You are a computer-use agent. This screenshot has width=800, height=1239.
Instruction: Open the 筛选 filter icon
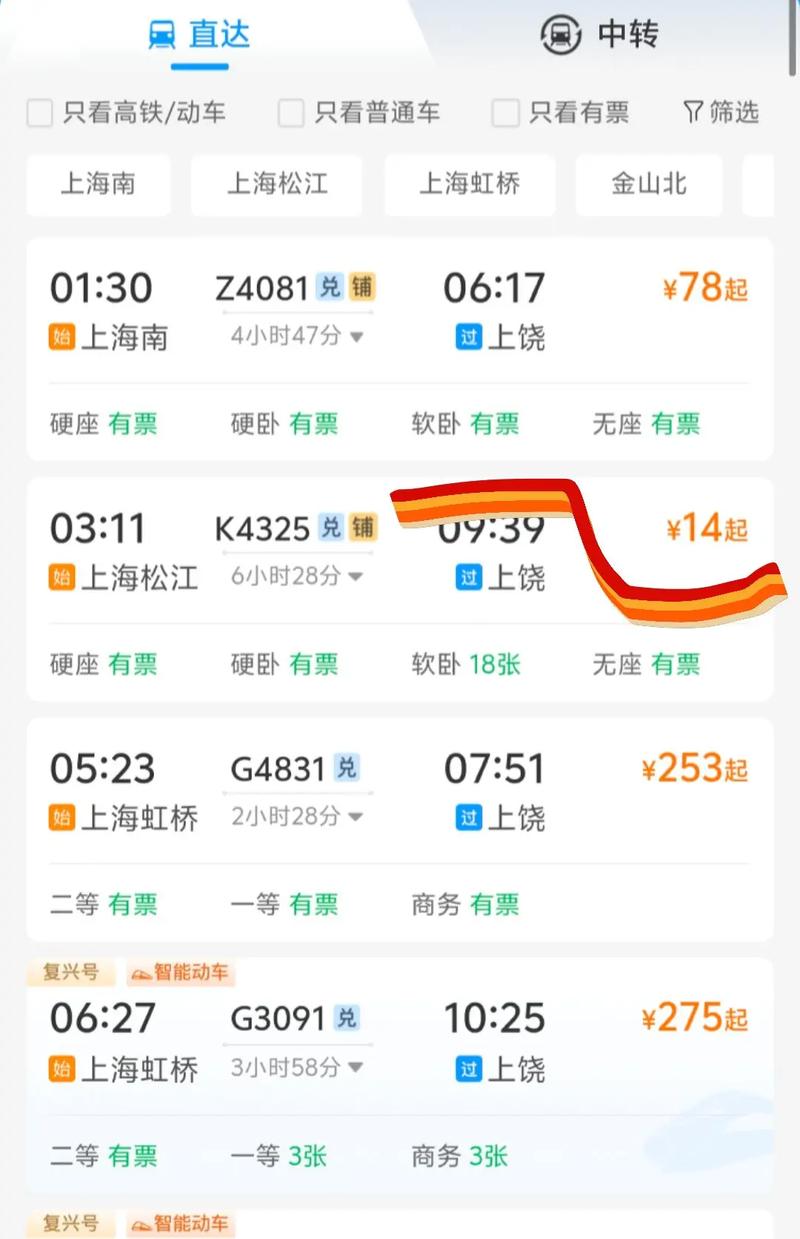[693, 112]
